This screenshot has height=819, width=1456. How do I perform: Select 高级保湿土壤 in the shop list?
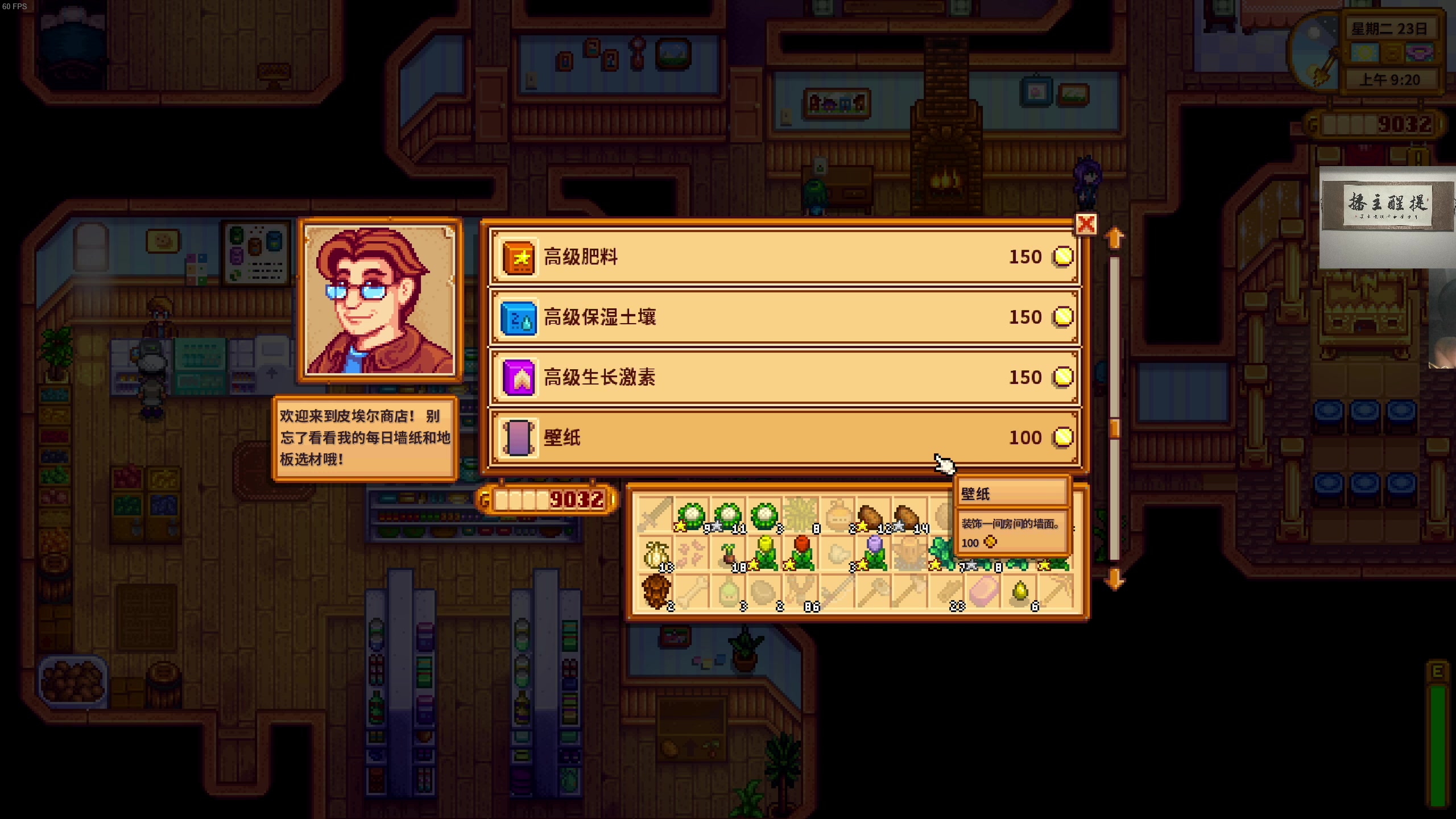pos(785,317)
